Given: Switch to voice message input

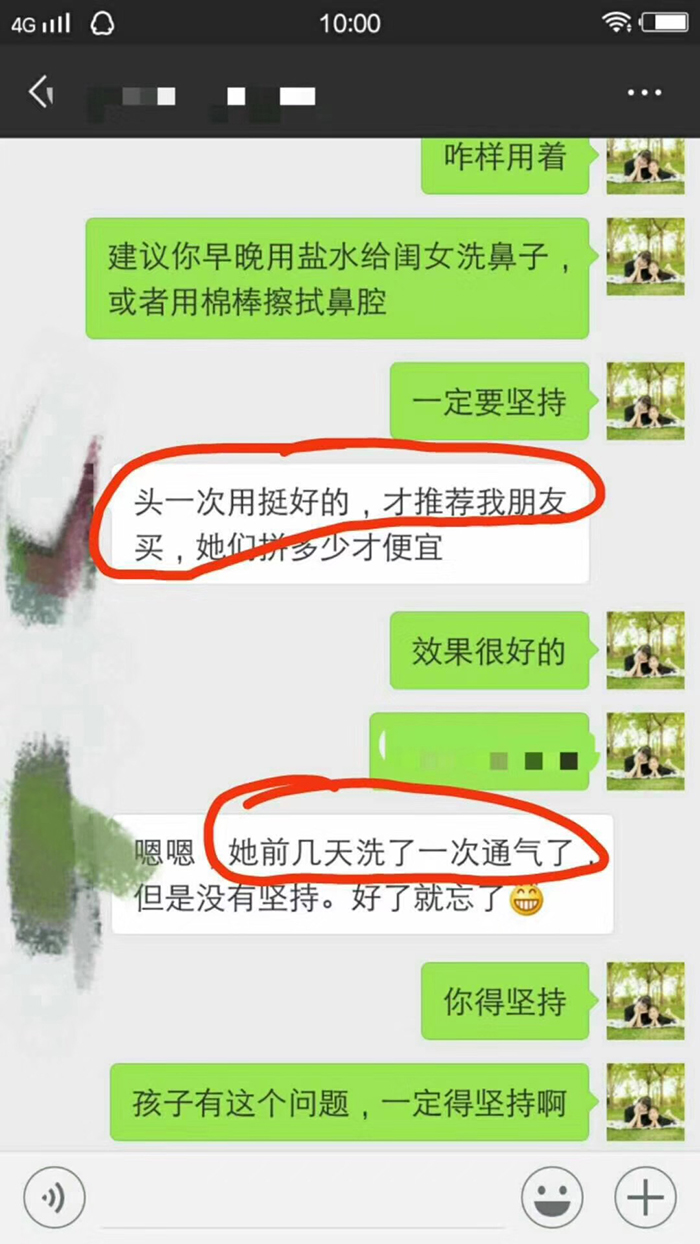Looking at the screenshot, I should point(54,1197).
